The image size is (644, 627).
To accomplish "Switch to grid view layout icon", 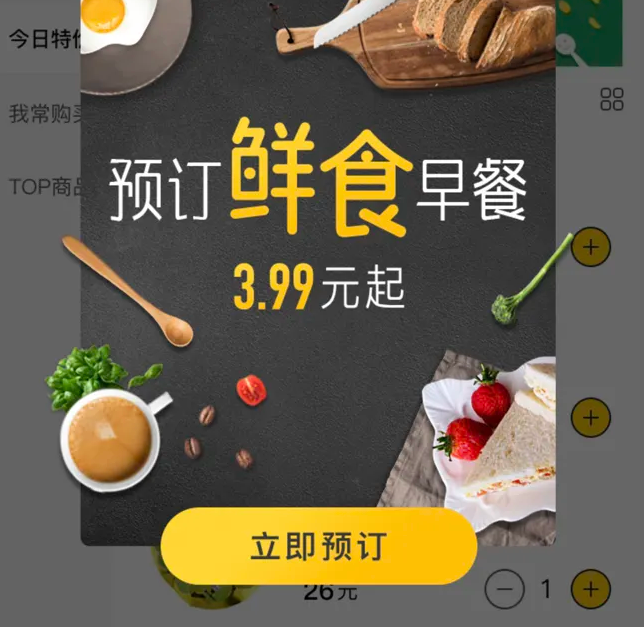I will [611, 99].
